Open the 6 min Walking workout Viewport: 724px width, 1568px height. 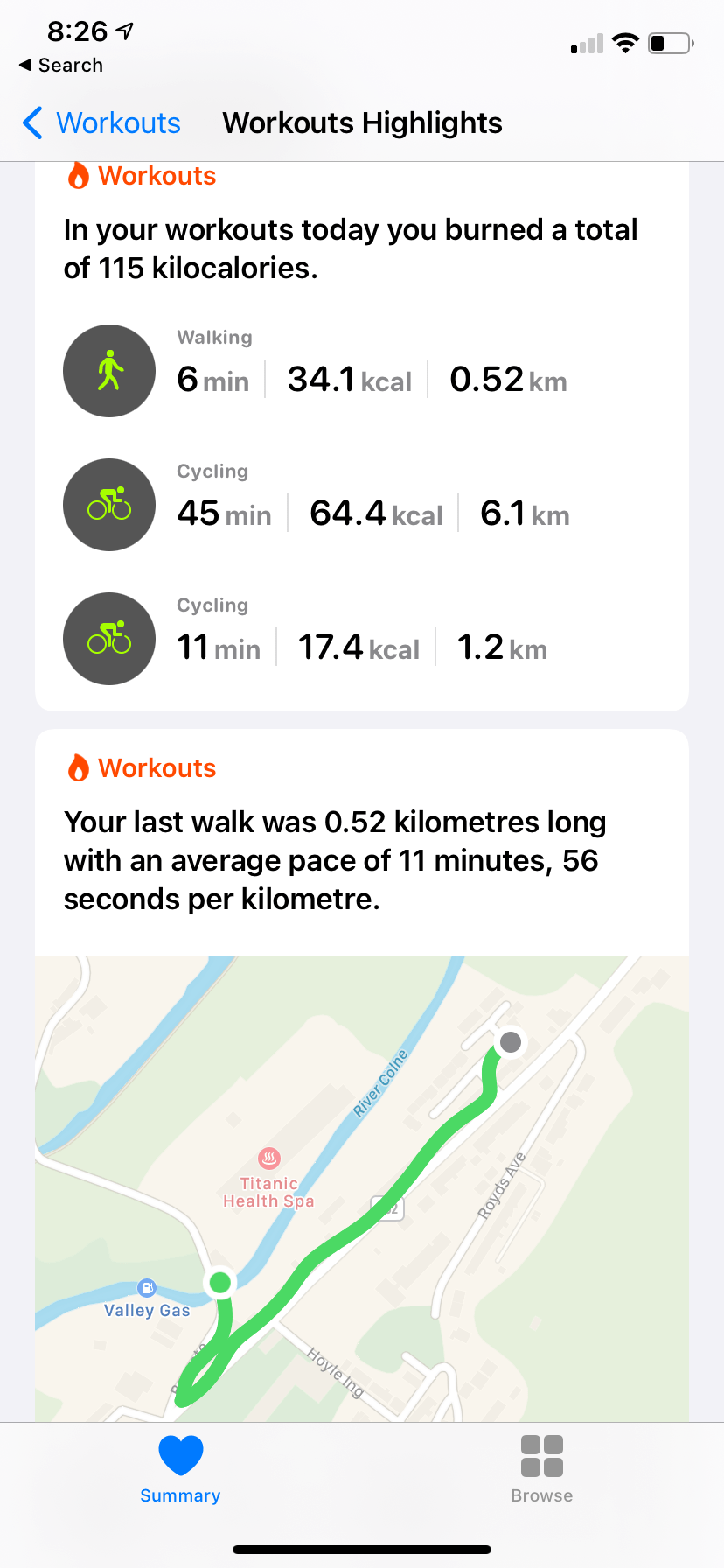(361, 372)
